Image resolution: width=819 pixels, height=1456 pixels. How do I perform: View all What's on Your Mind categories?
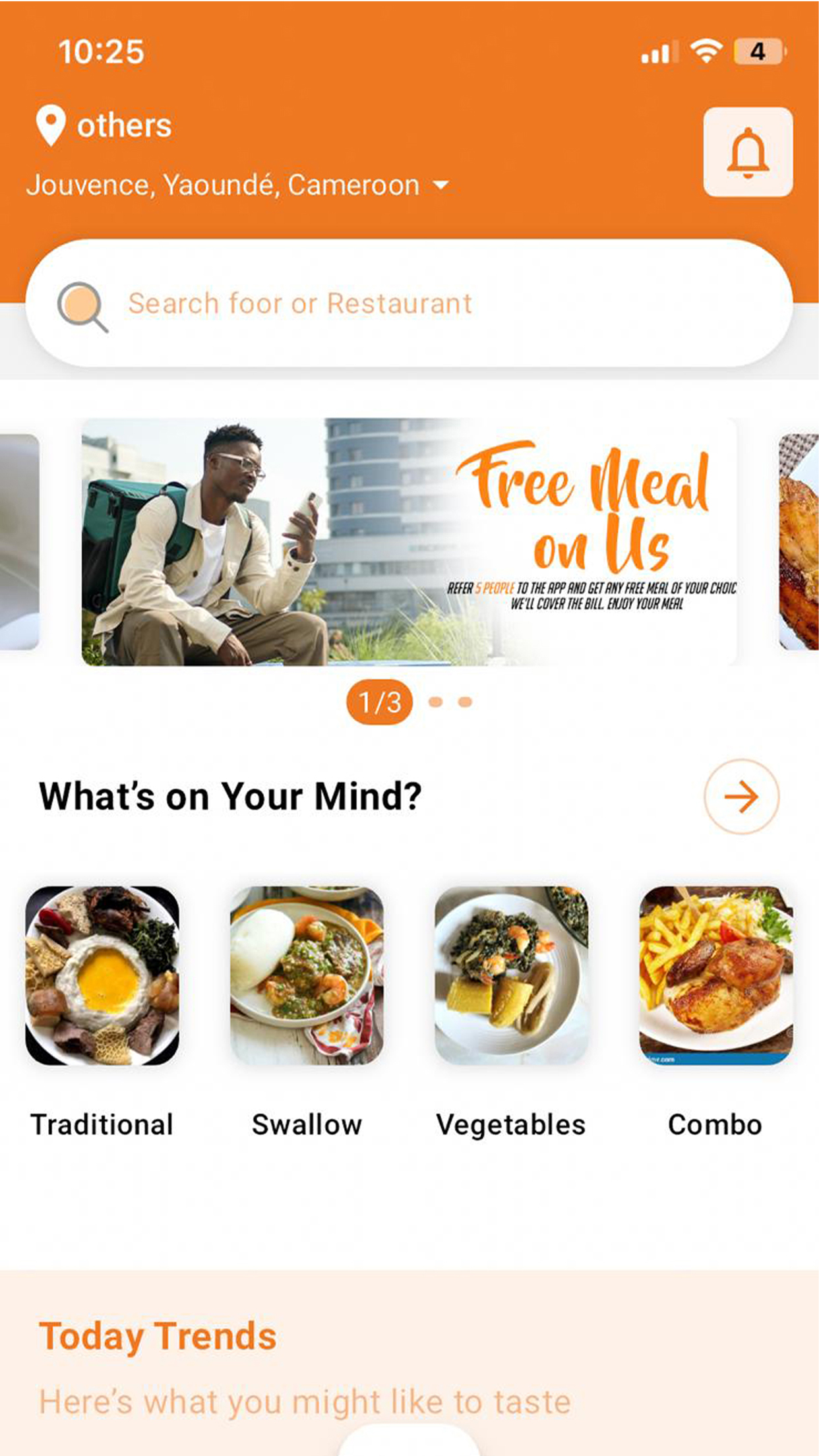click(x=741, y=797)
